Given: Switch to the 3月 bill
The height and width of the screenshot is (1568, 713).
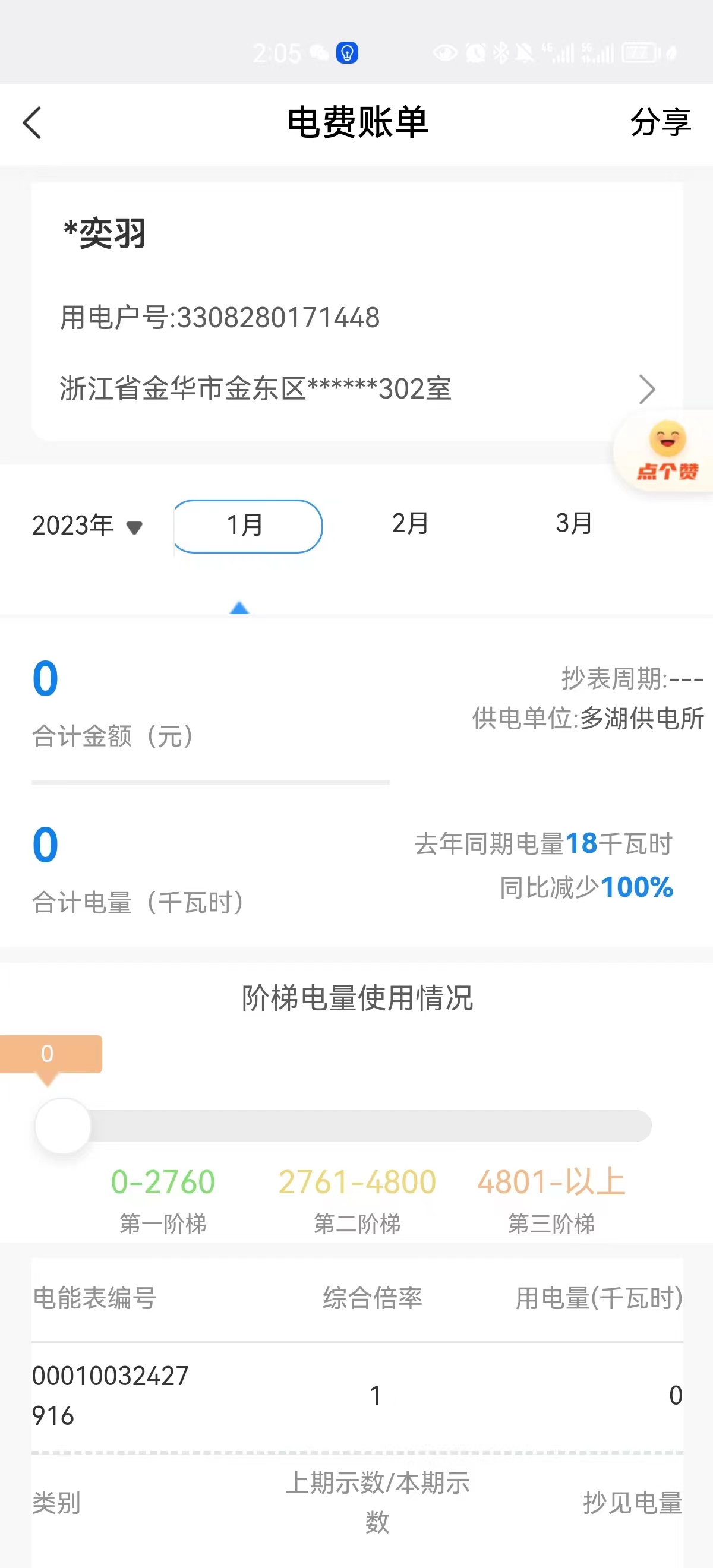Looking at the screenshot, I should click(x=573, y=523).
